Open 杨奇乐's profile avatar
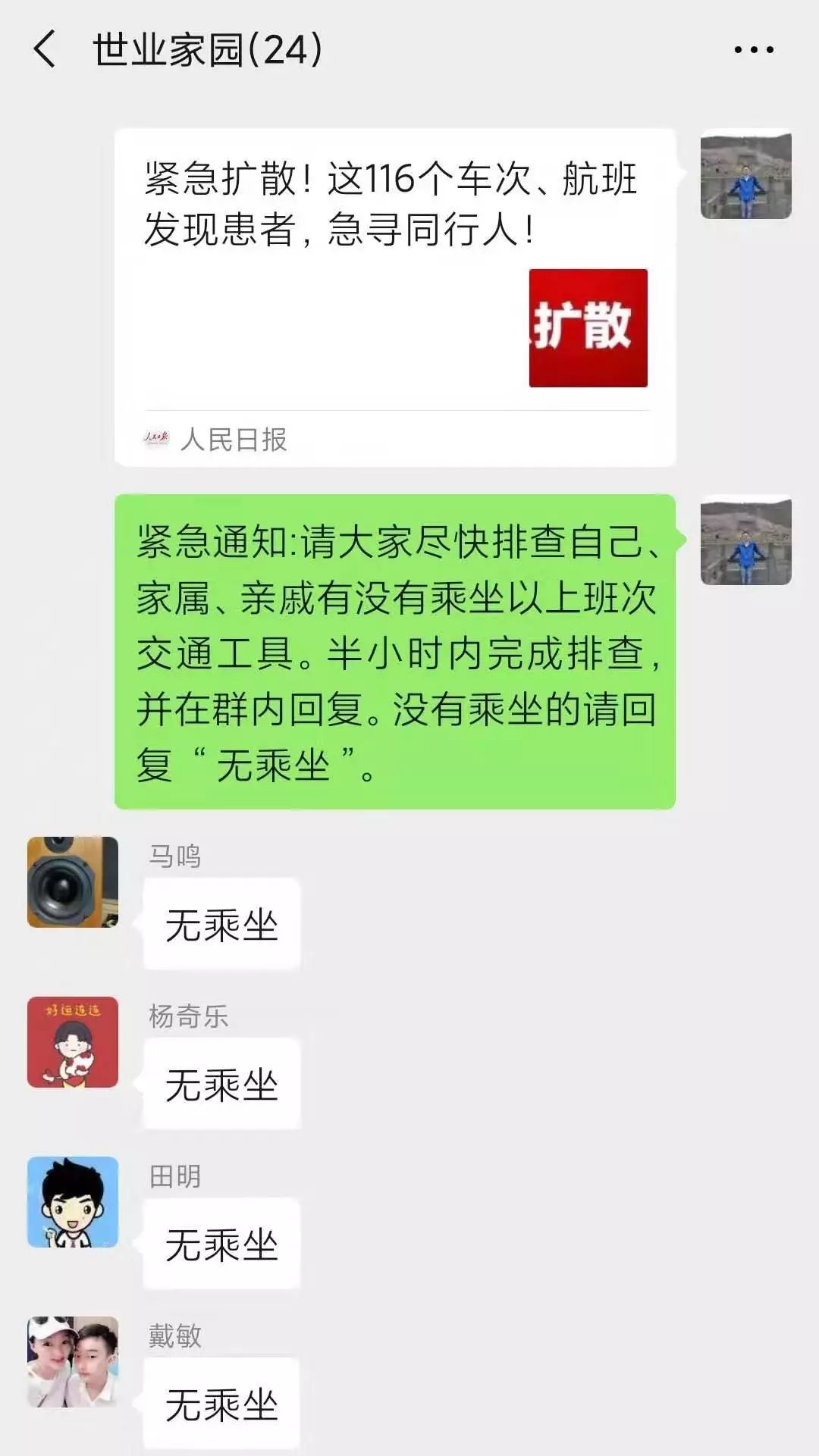 click(73, 1042)
